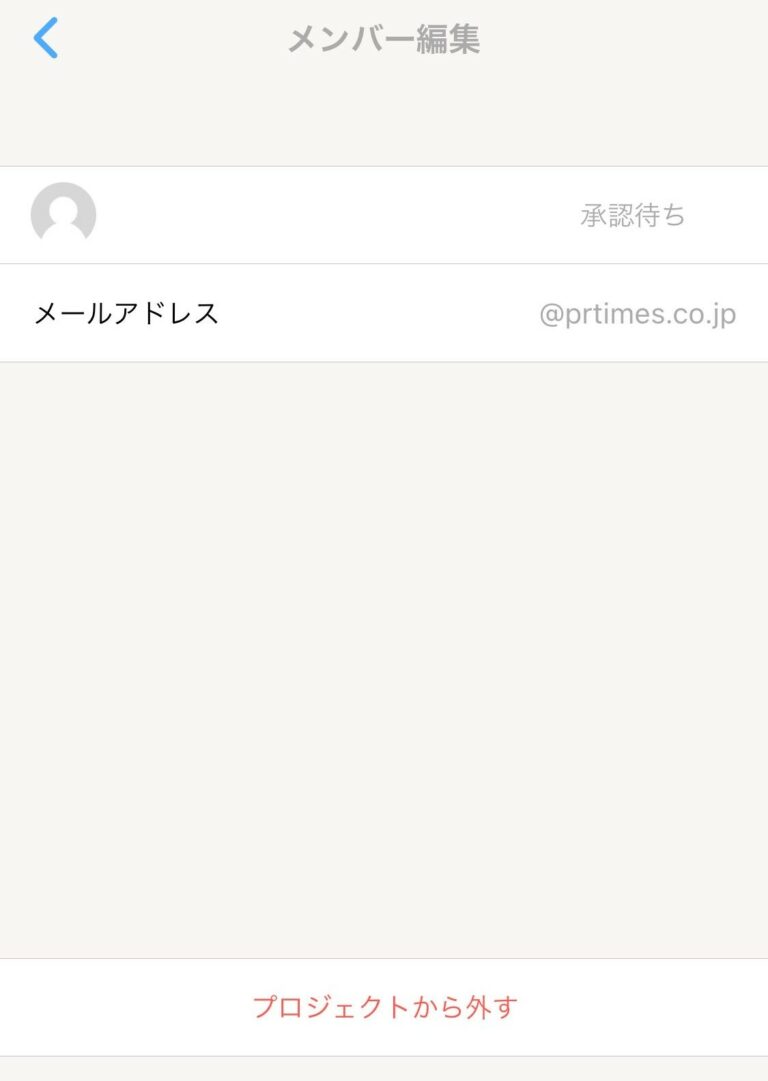Select the member's circular profile picture

click(x=60, y=214)
